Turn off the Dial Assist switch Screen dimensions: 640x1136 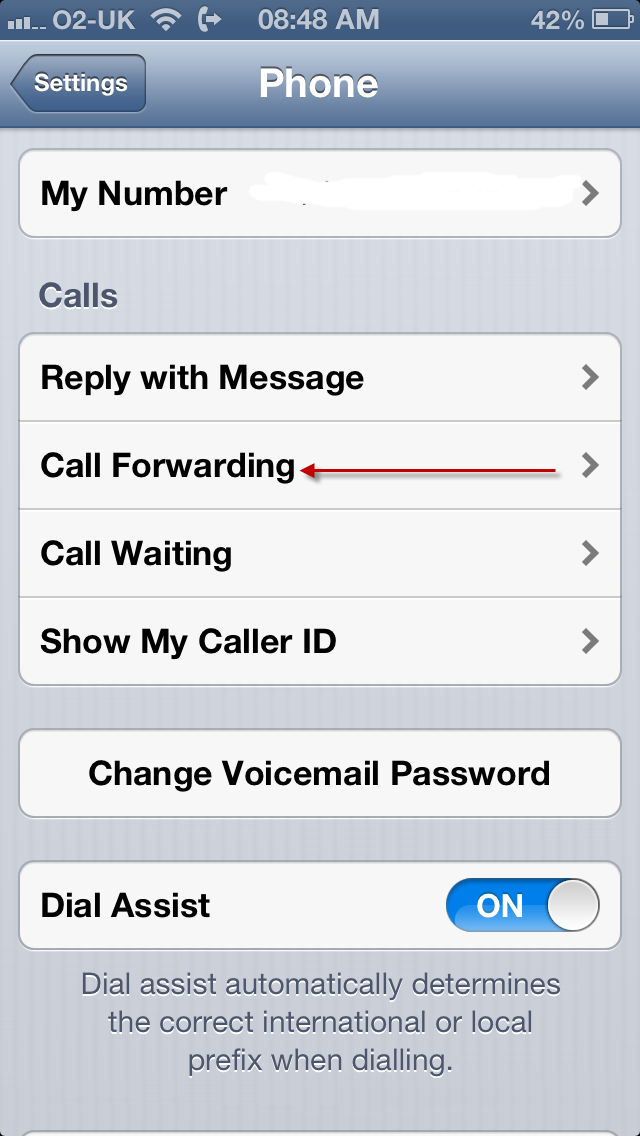tap(522, 906)
